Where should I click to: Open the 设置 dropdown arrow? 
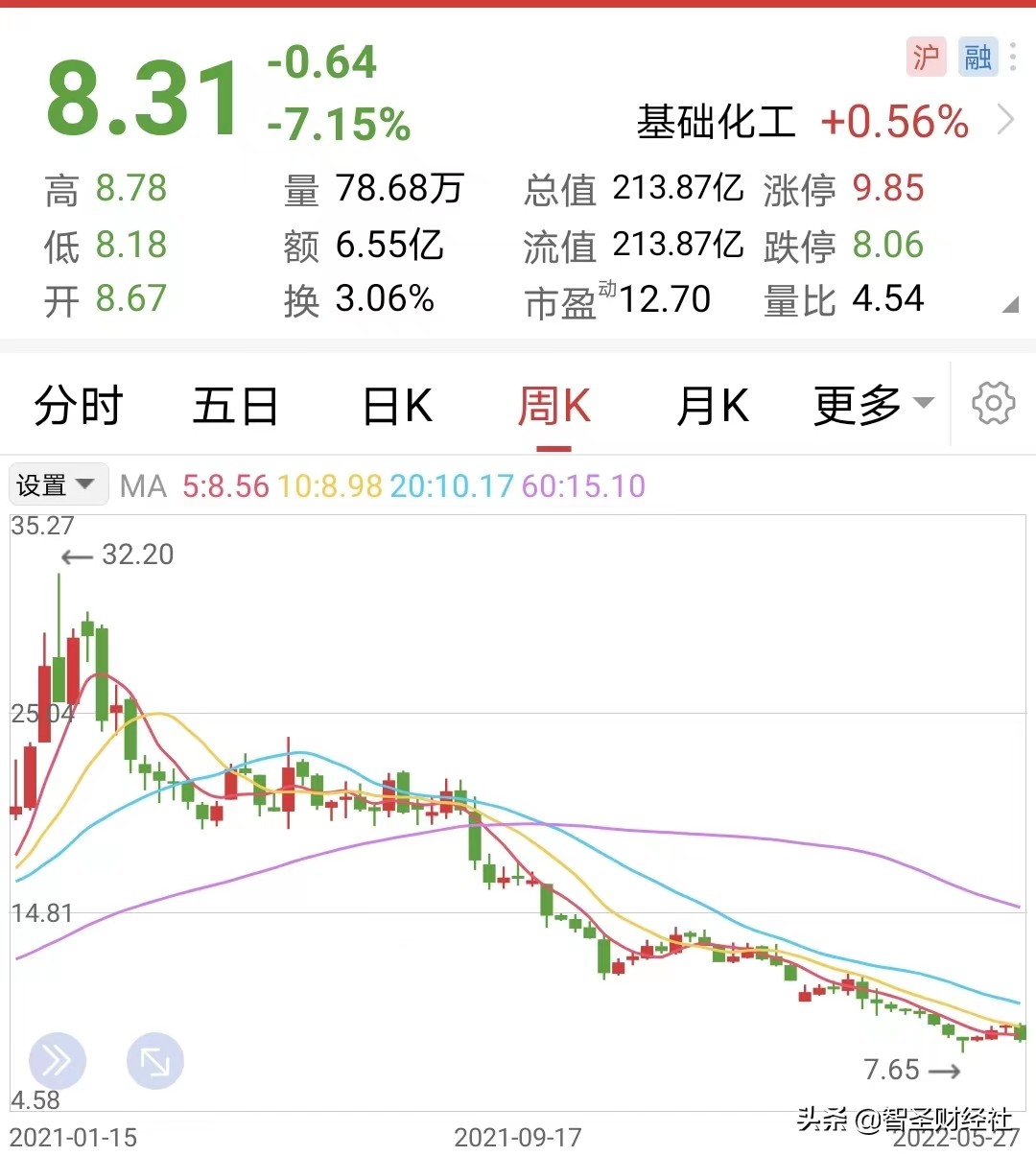(x=84, y=484)
